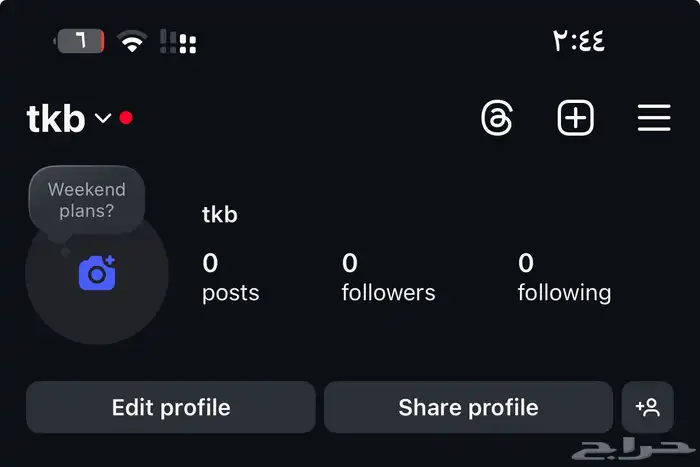Viewport: 700px width, 467px height.
Task: Open Threads from the top bar
Action: pyautogui.click(x=497, y=119)
